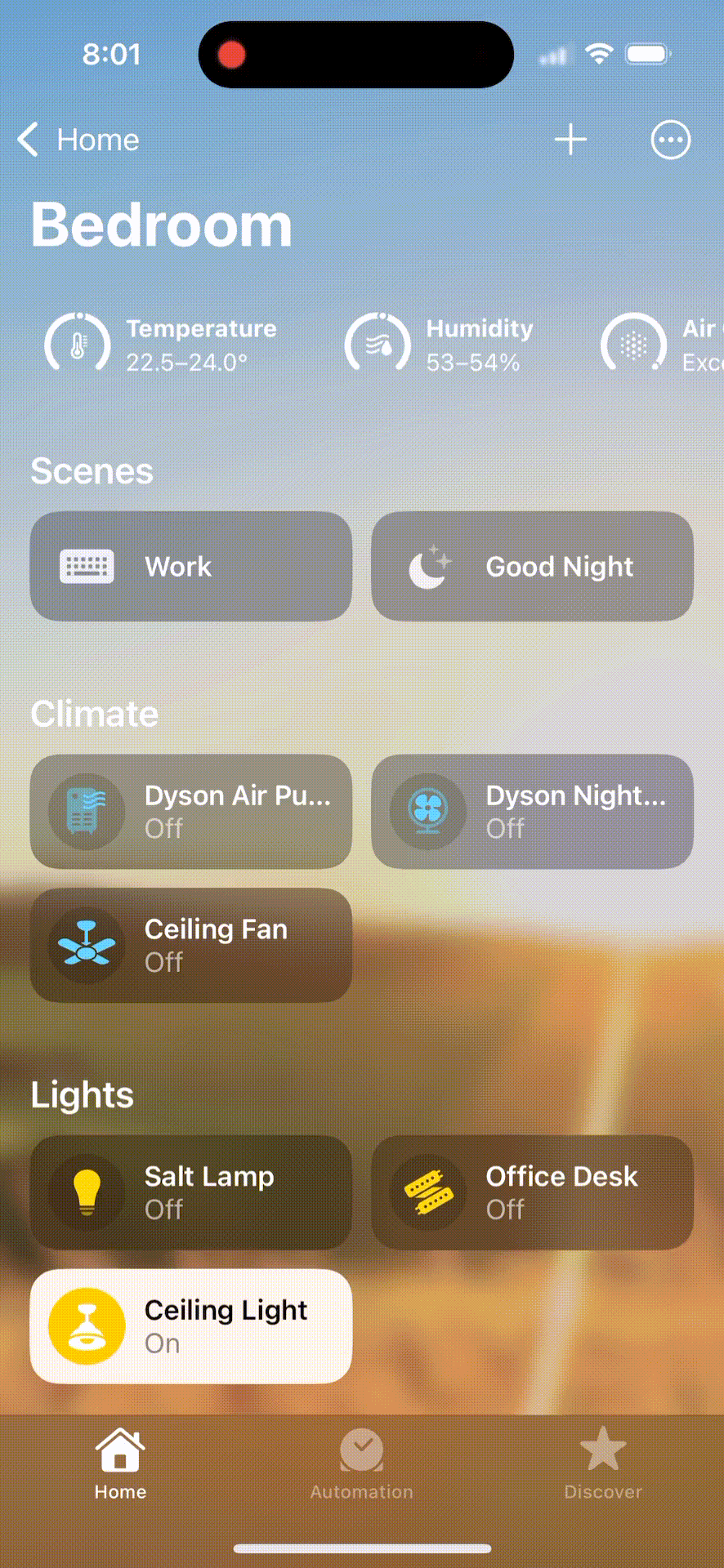This screenshot has height=1568, width=724.
Task: Open Temperature sensor details
Action: pos(161,344)
